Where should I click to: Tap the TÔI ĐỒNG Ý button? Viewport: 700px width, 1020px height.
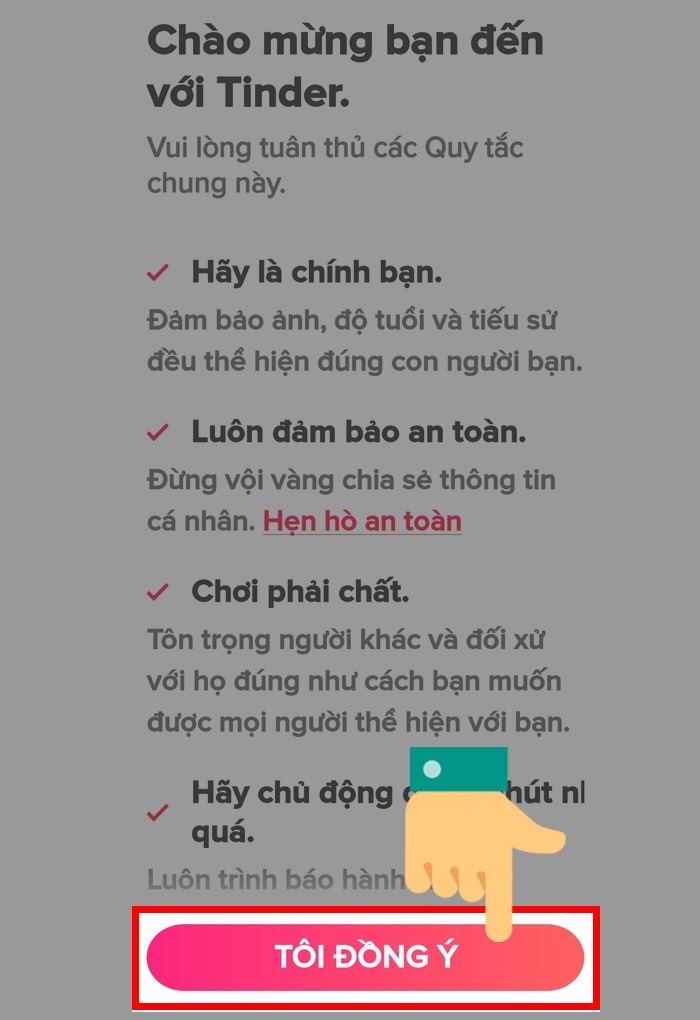[x=365, y=957]
